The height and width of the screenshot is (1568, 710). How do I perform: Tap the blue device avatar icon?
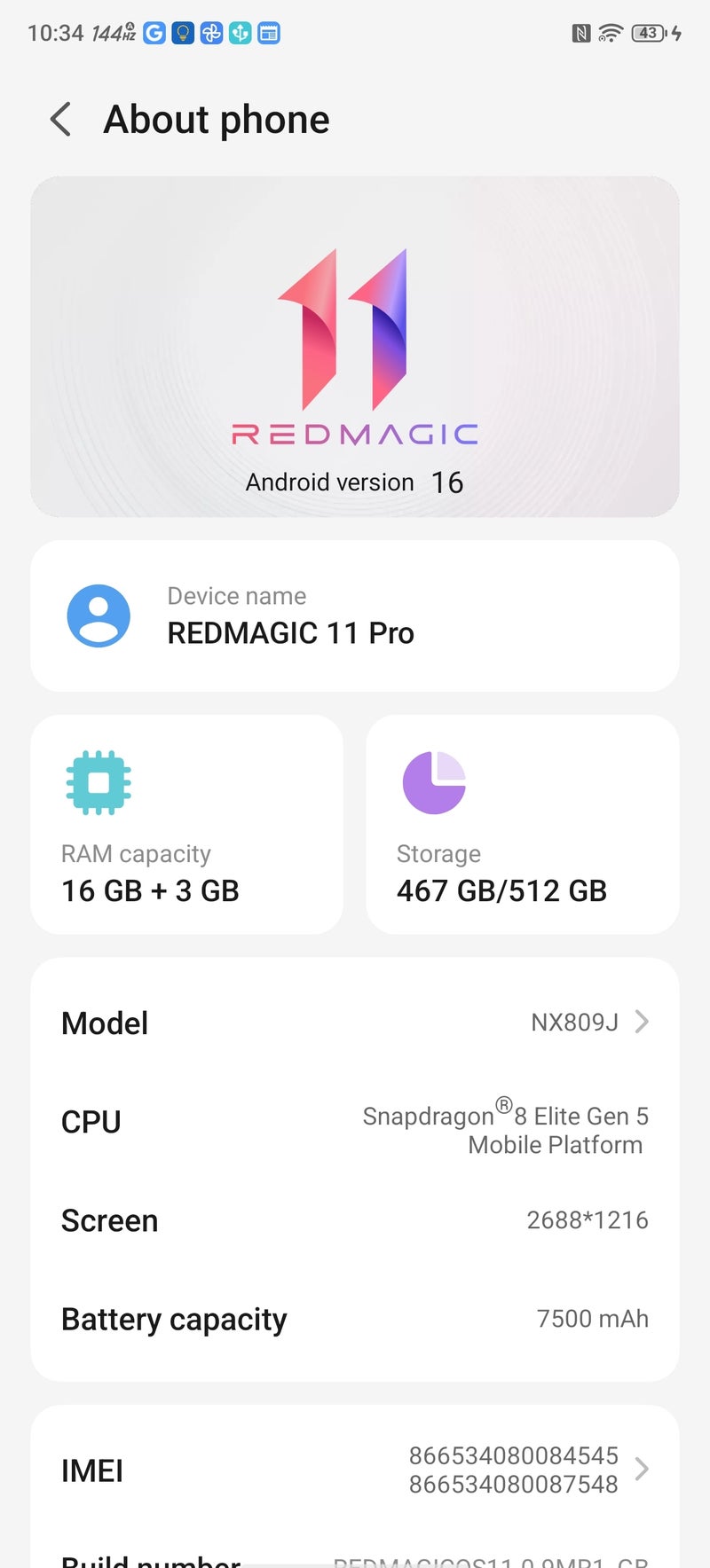(99, 615)
